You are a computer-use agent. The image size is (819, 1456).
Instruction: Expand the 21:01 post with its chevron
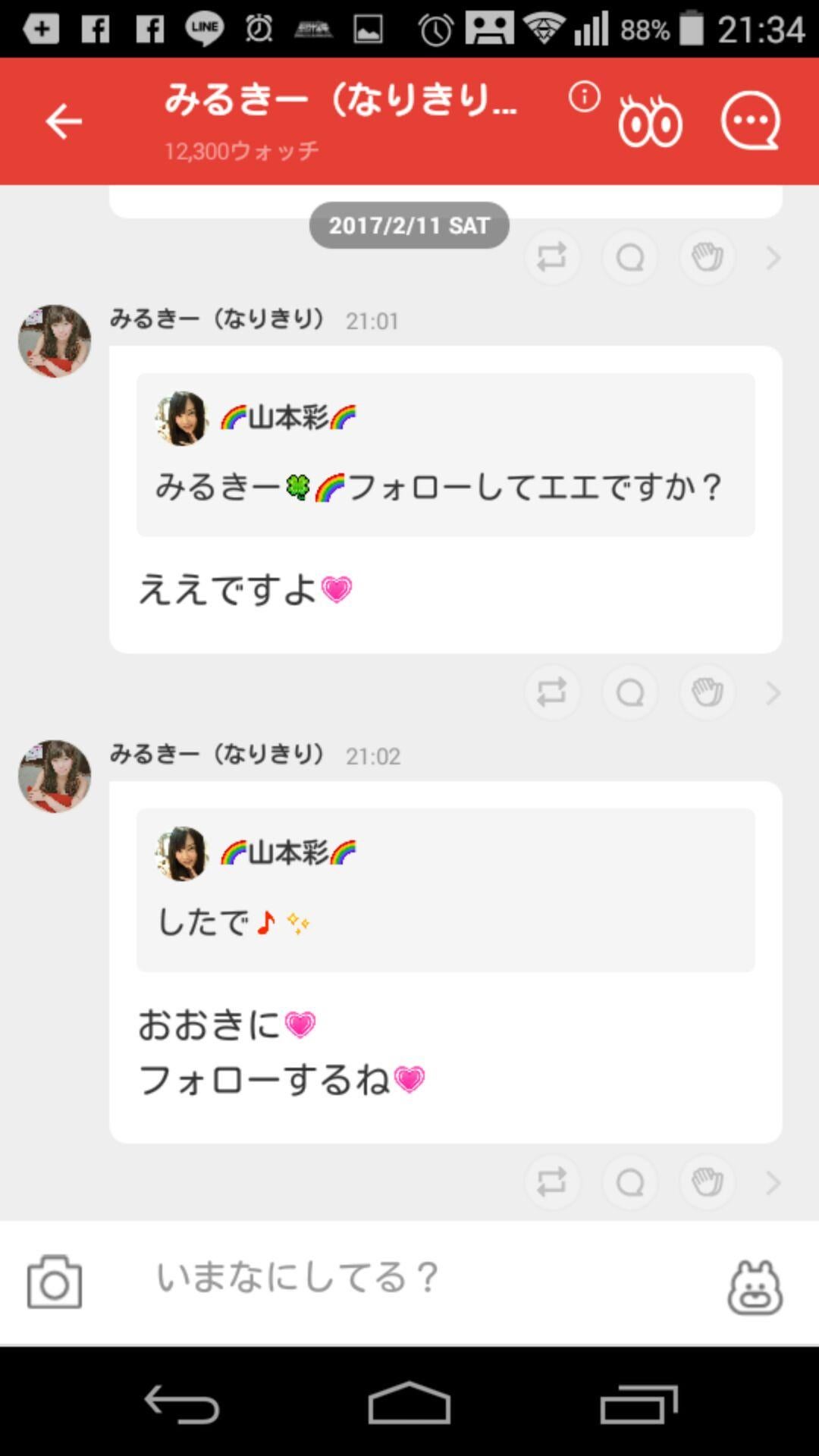[x=773, y=692]
